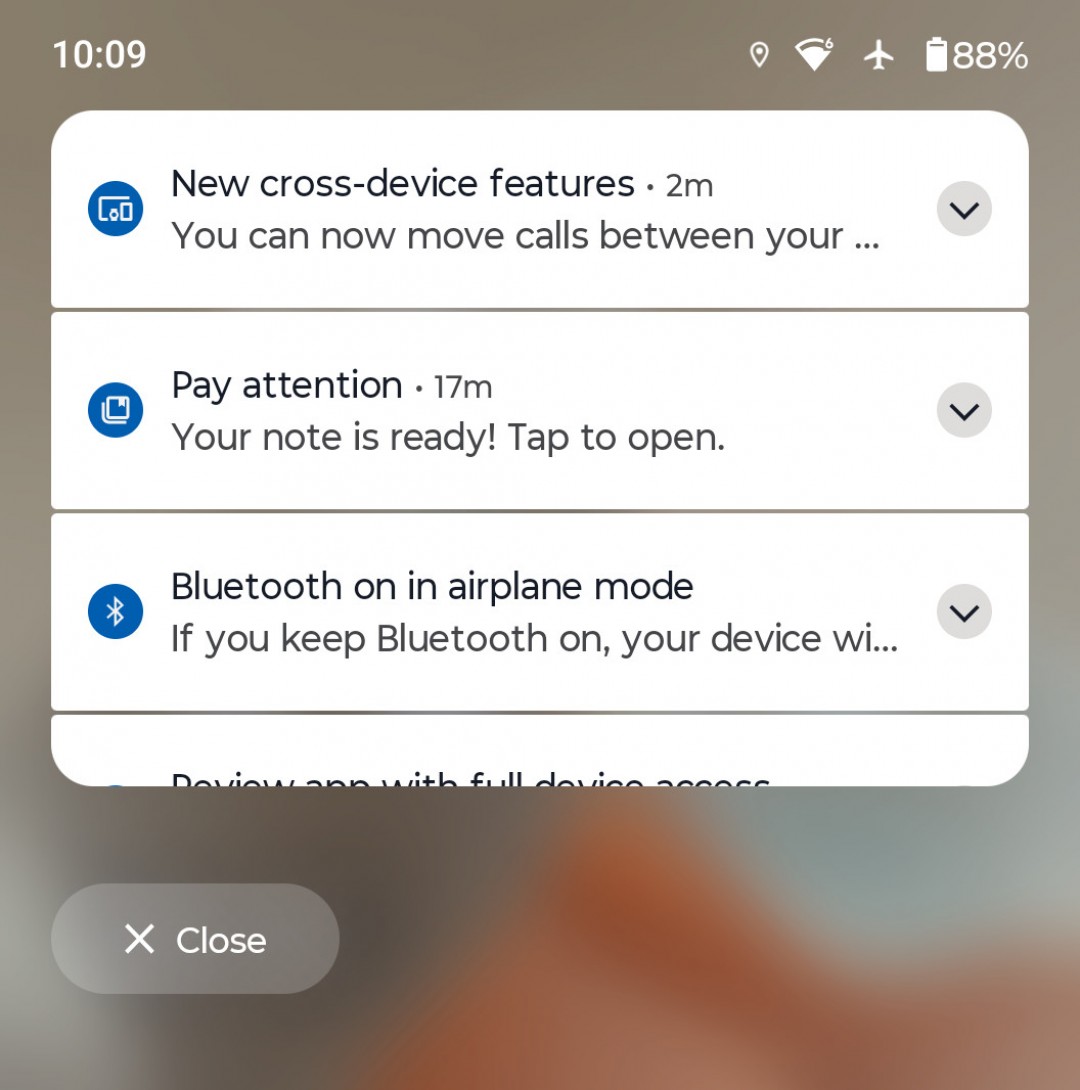Image resolution: width=1080 pixels, height=1090 pixels.
Task: Expand the Bluetooth in airplane mode notification
Action: click(x=964, y=612)
